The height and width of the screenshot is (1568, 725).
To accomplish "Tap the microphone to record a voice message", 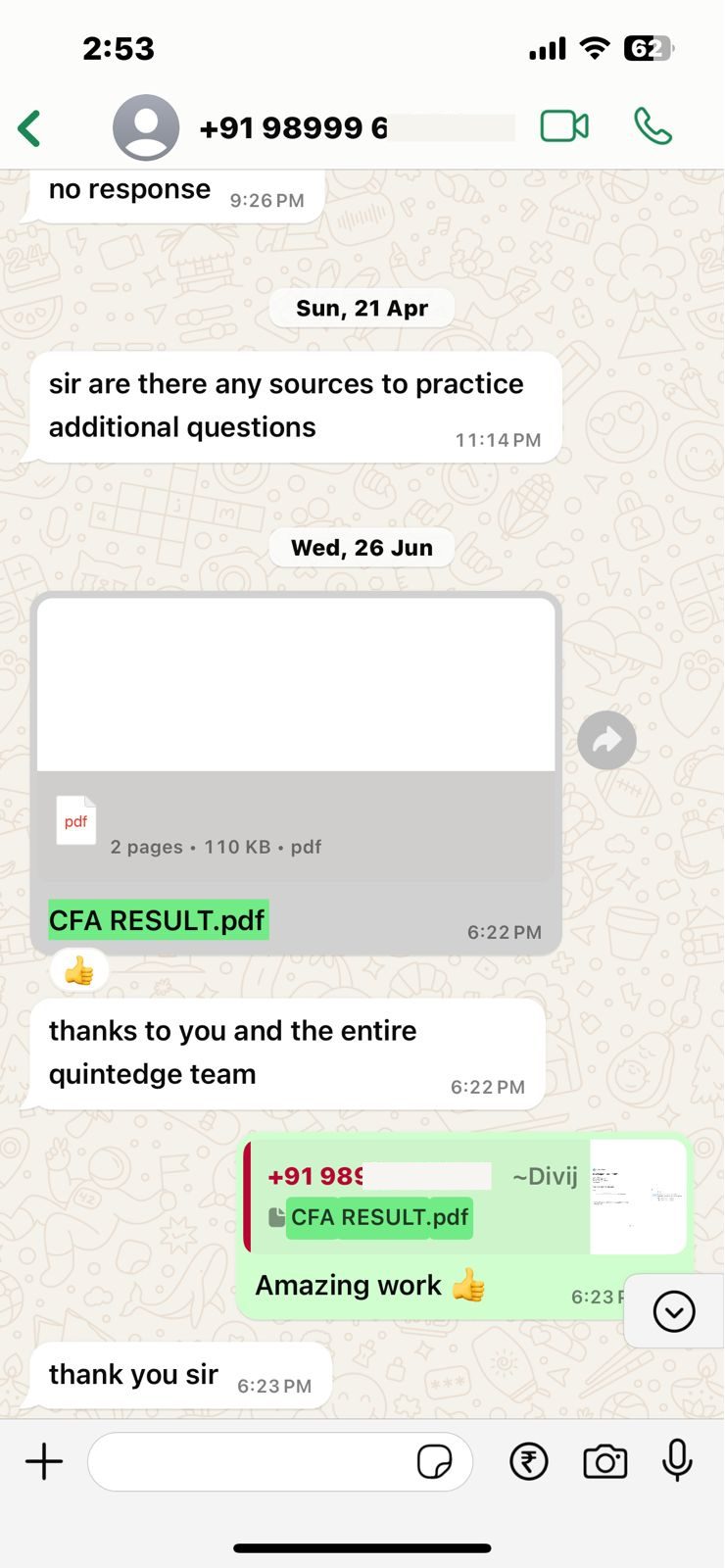I will tap(677, 1461).
